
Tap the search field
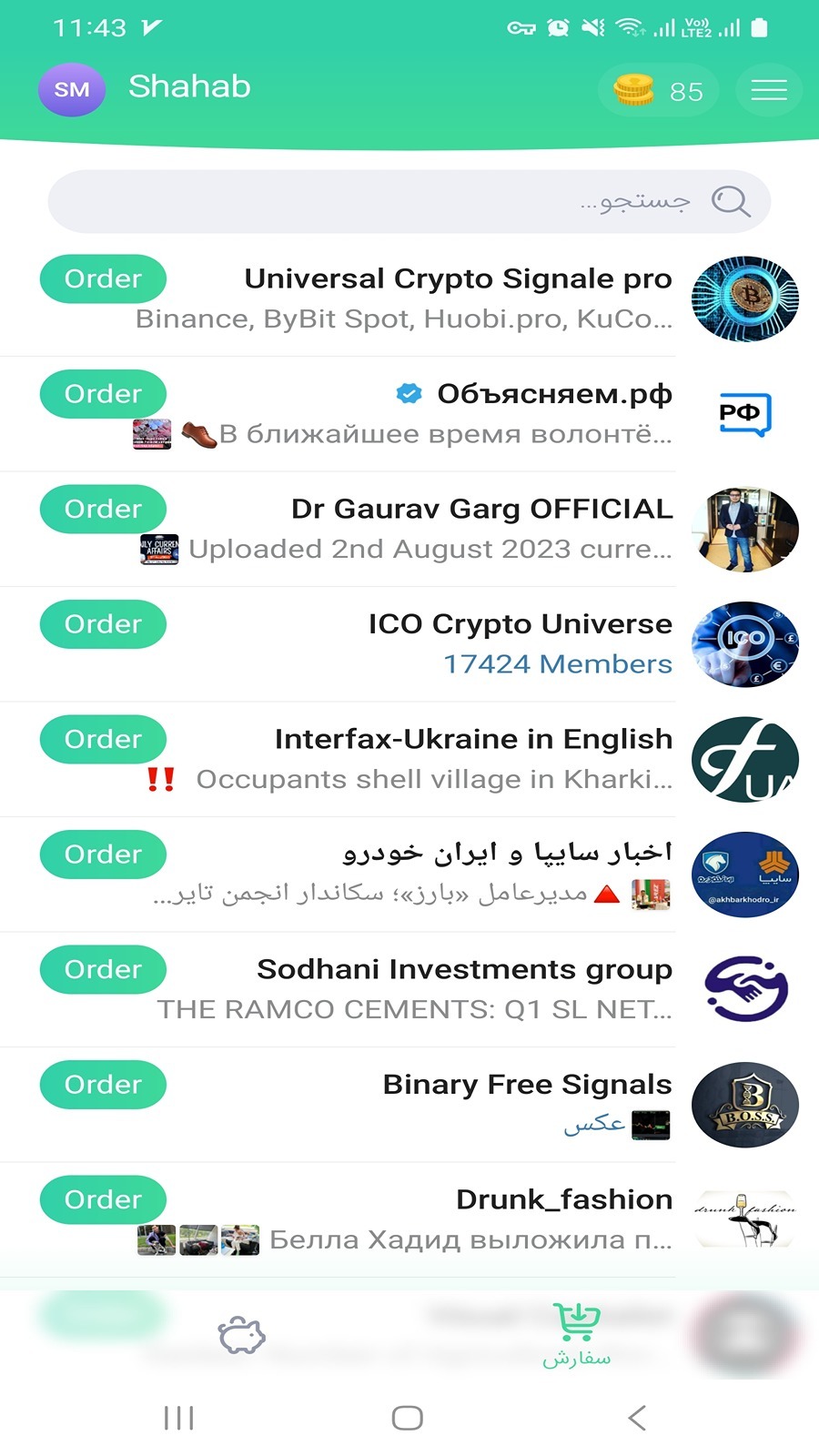click(x=409, y=201)
